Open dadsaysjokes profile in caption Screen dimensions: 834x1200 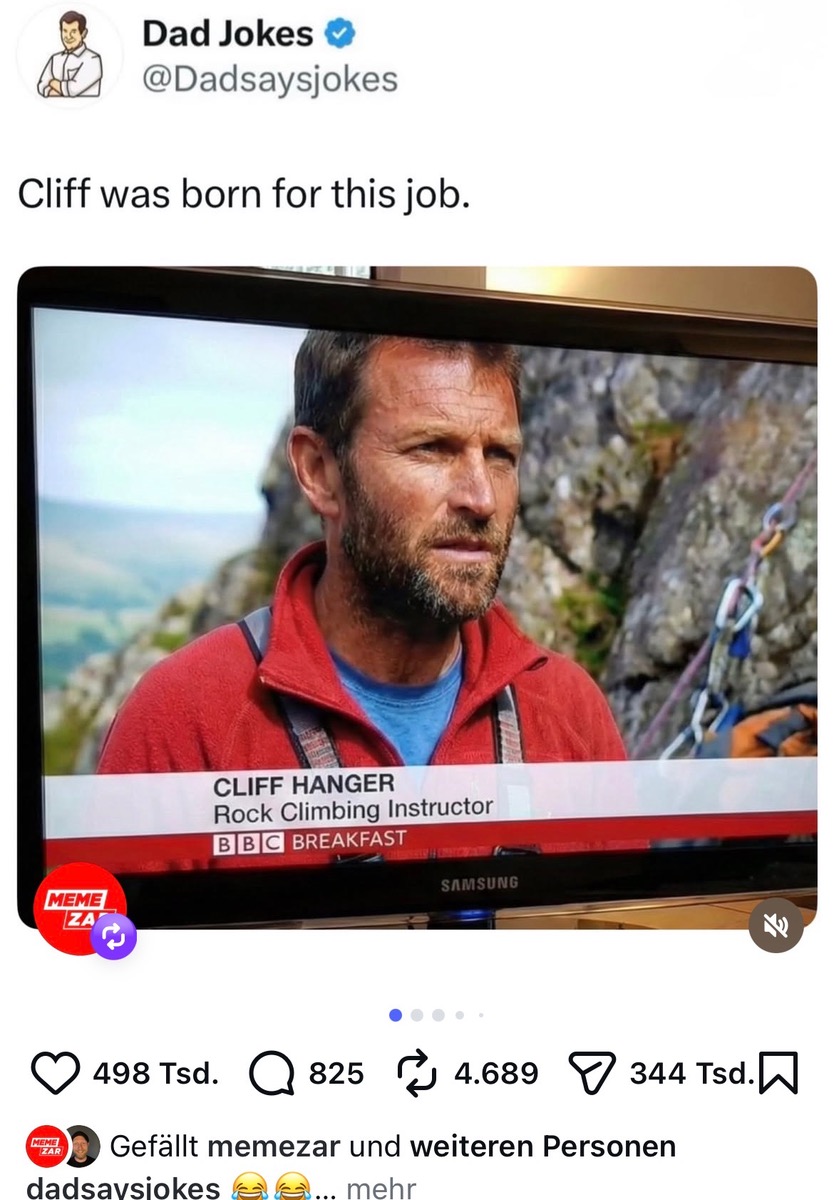(122, 1188)
